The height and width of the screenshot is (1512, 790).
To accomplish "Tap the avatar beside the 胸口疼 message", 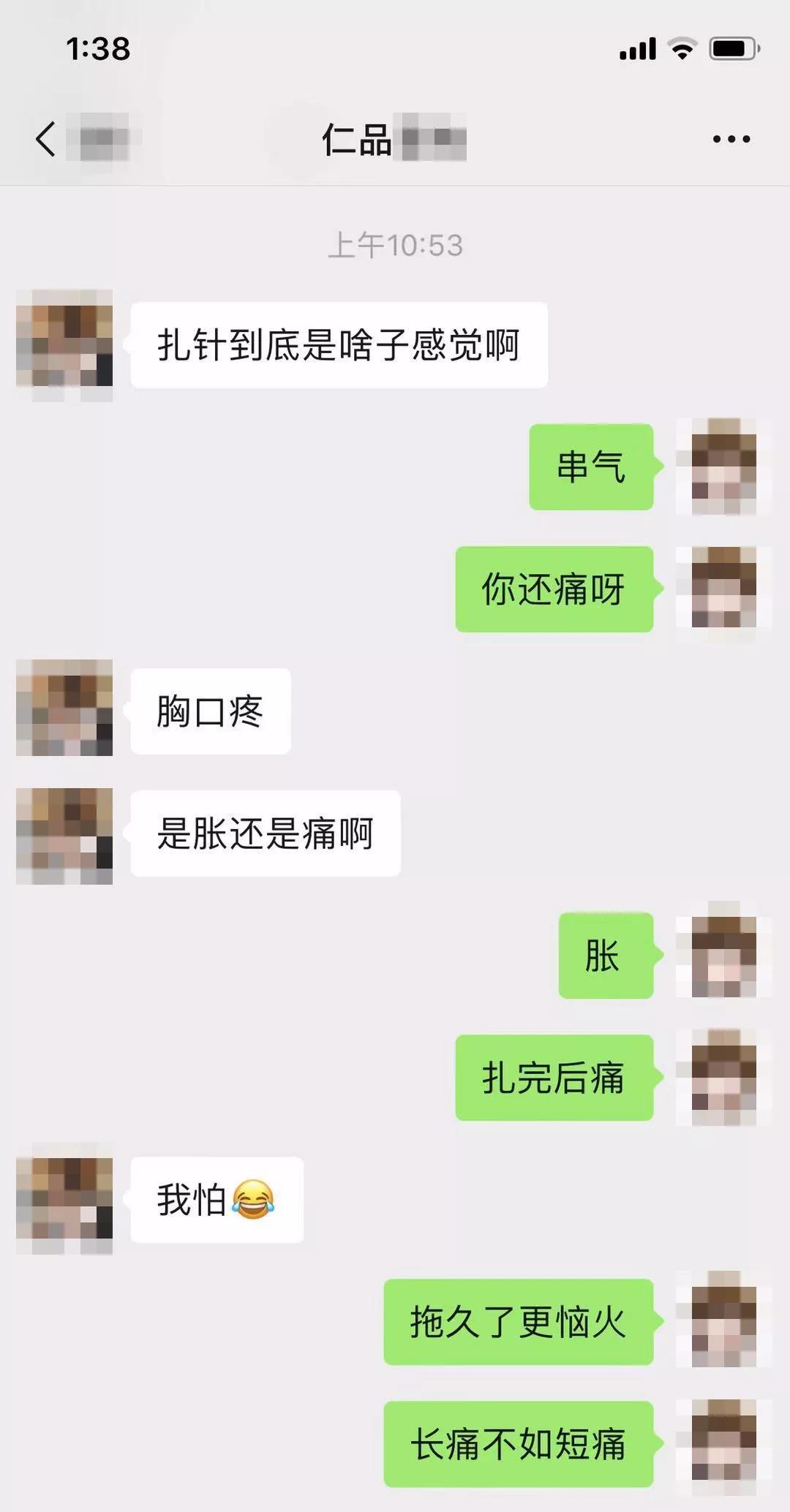I will [x=64, y=708].
